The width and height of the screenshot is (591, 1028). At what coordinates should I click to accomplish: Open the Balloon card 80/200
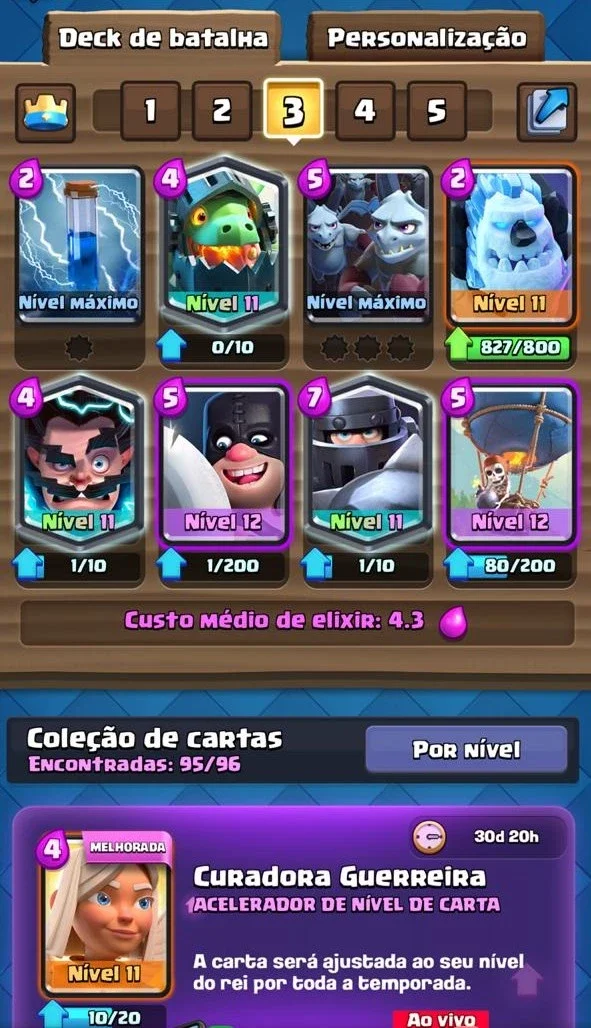512,464
